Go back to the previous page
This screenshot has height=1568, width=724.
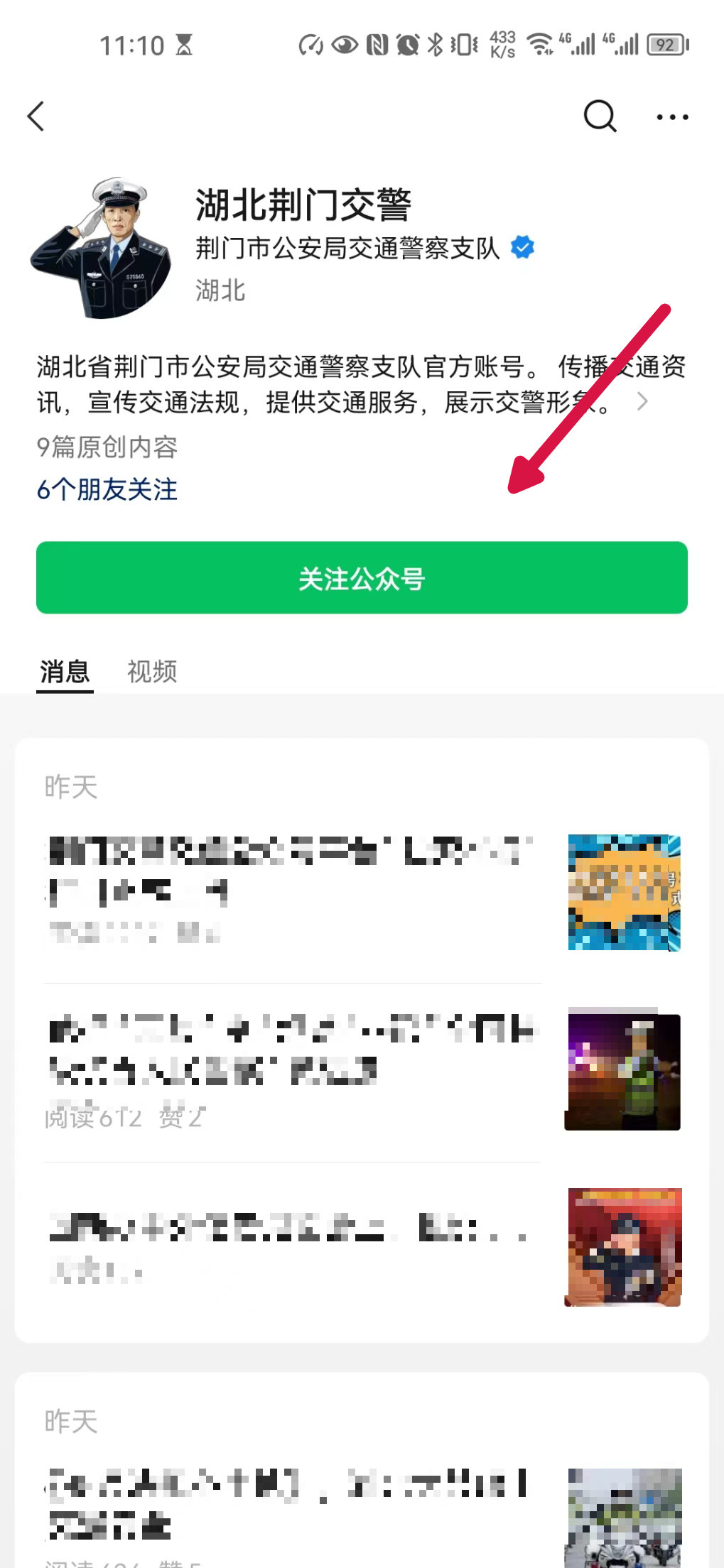pos(36,116)
